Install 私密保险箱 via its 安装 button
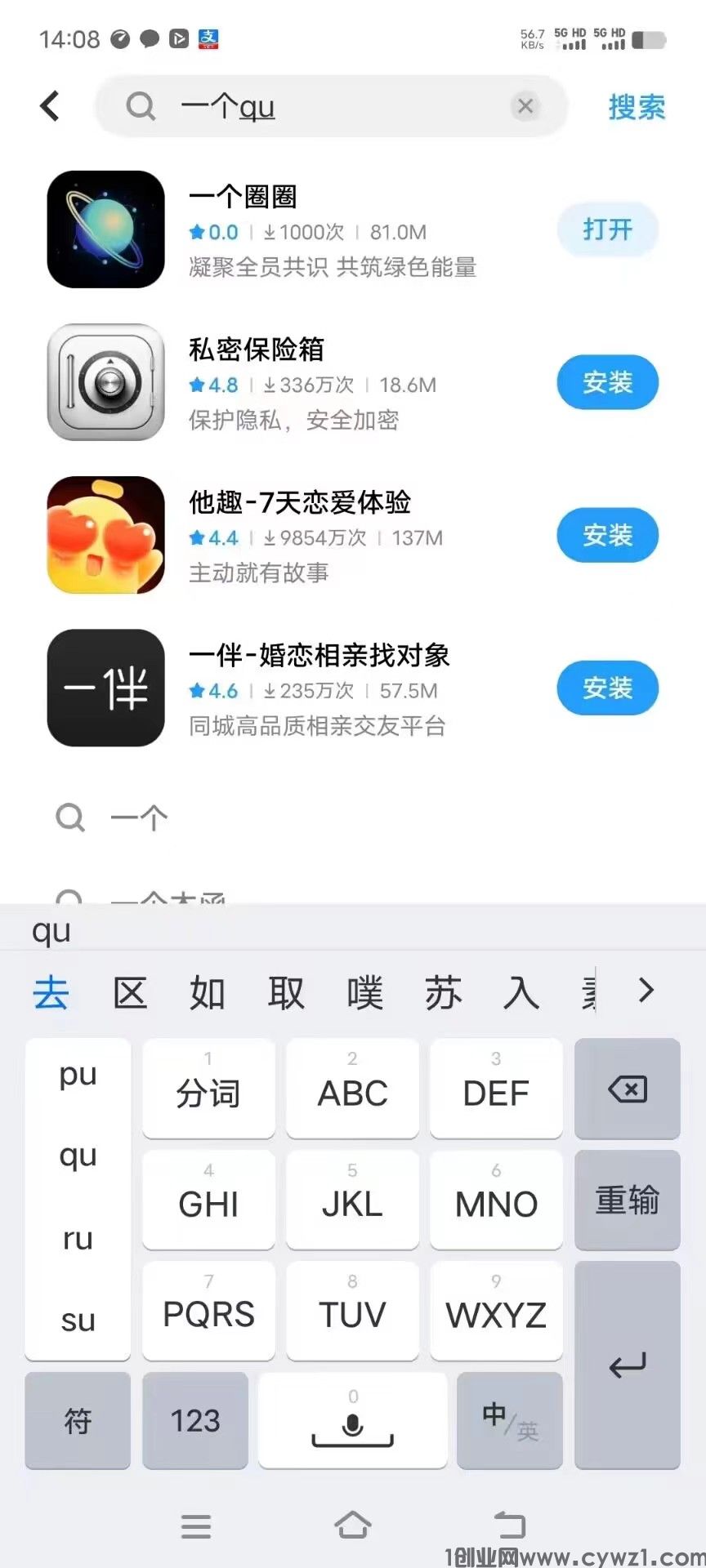Image resolution: width=706 pixels, height=1568 pixels. 607,382
